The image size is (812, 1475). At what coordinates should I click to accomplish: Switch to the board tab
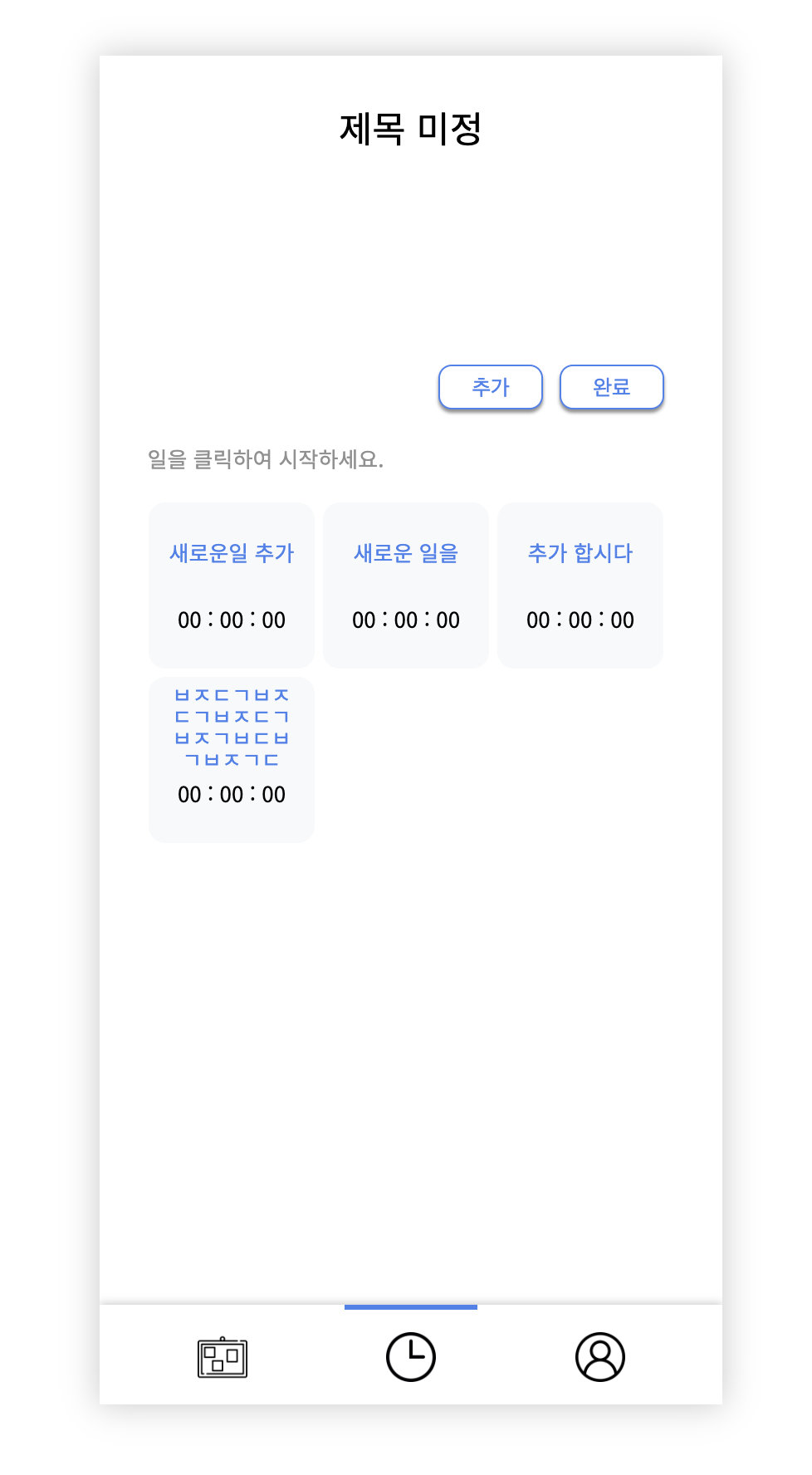point(223,1357)
